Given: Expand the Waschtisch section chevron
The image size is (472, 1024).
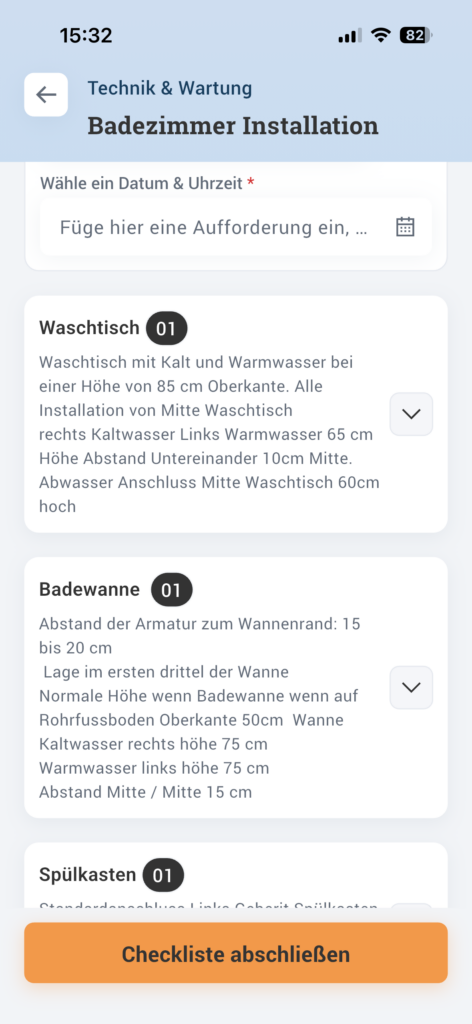Looking at the screenshot, I should 411,414.
